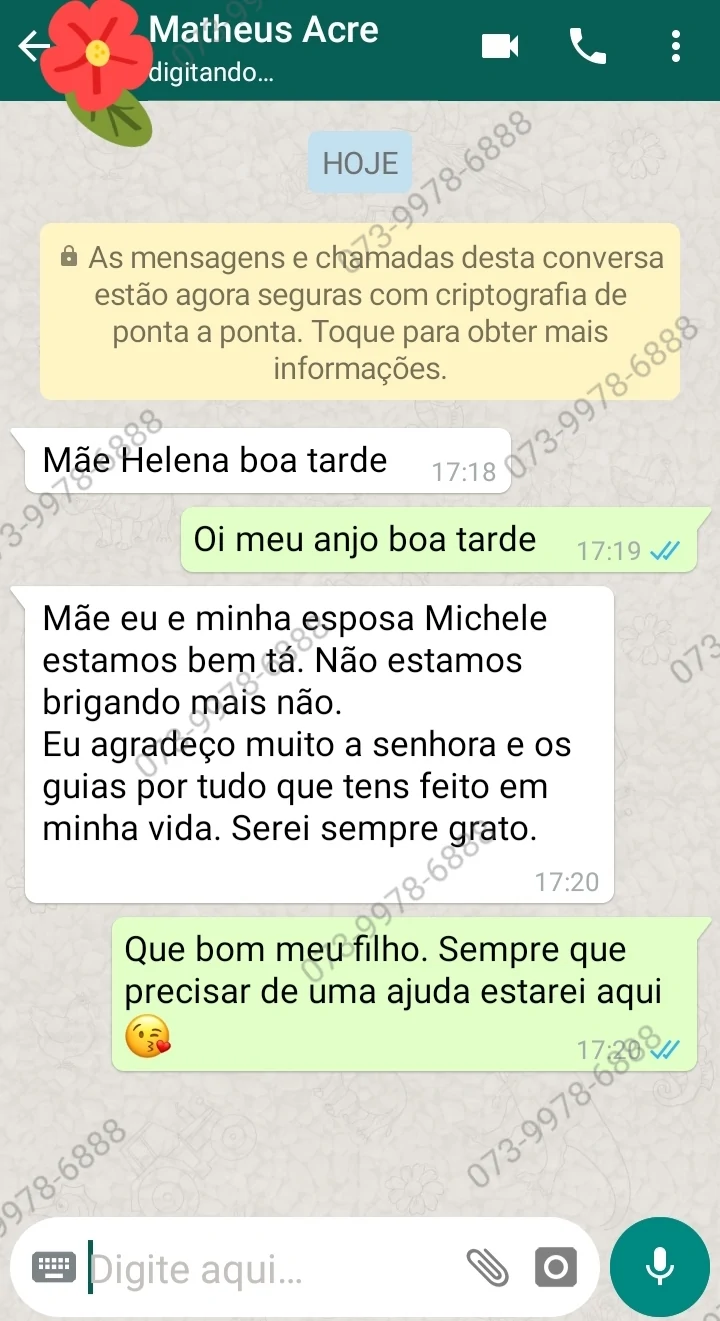The width and height of the screenshot is (720, 1321).
Task: Open the camera to send a photo
Action: click(x=555, y=1268)
